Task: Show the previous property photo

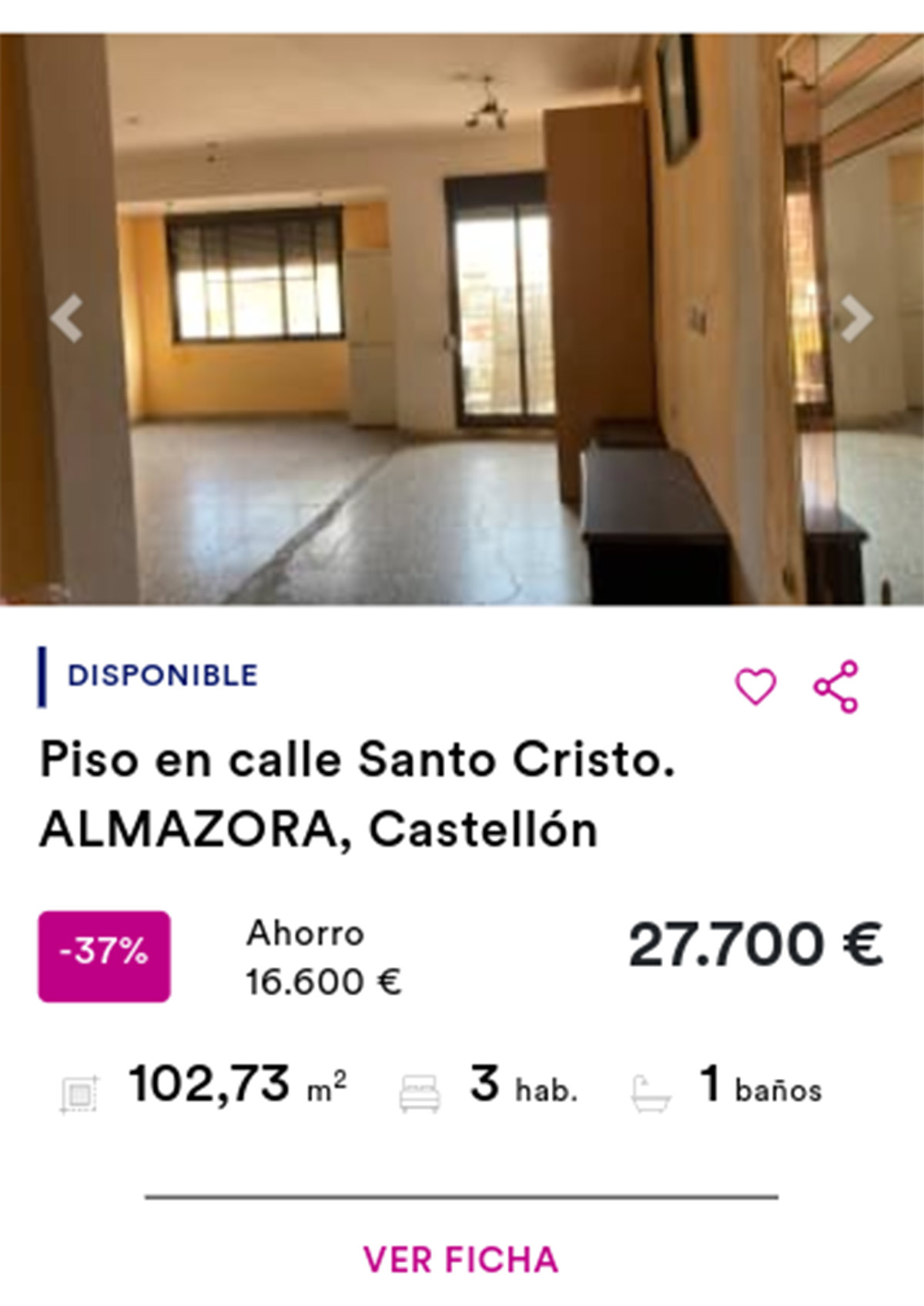Action: click(x=67, y=318)
